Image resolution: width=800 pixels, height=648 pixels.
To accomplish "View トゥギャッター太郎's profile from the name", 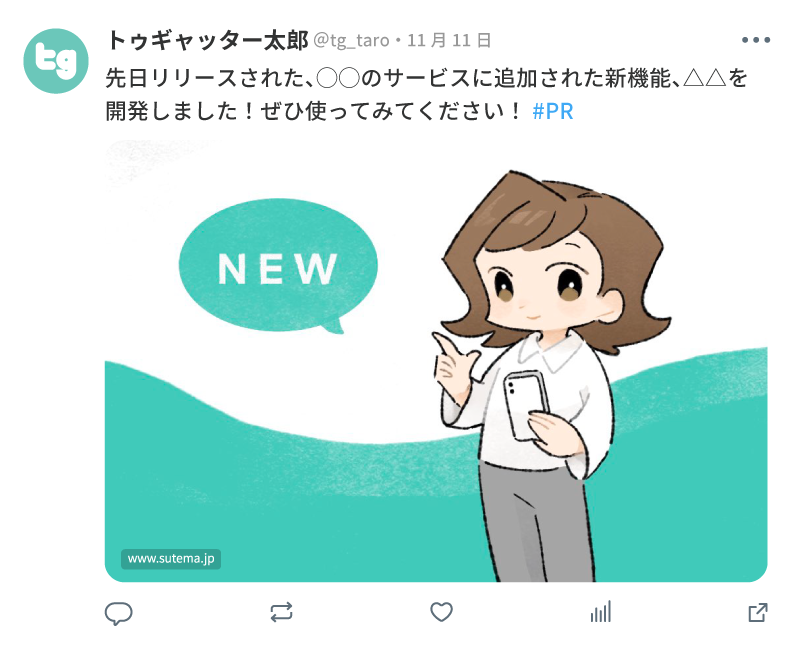I will point(207,41).
